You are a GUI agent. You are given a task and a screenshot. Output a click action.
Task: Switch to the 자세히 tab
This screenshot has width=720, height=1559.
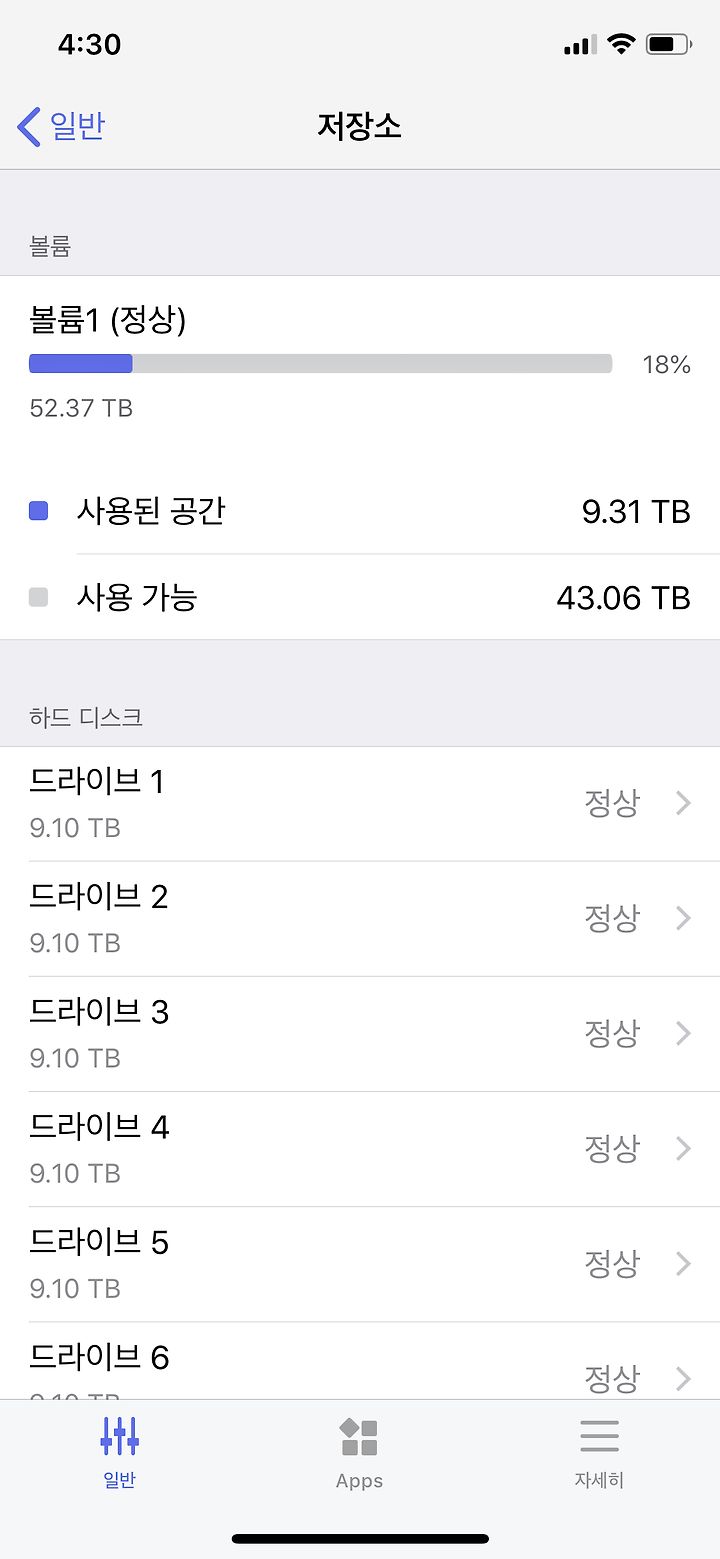click(x=599, y=1454)
